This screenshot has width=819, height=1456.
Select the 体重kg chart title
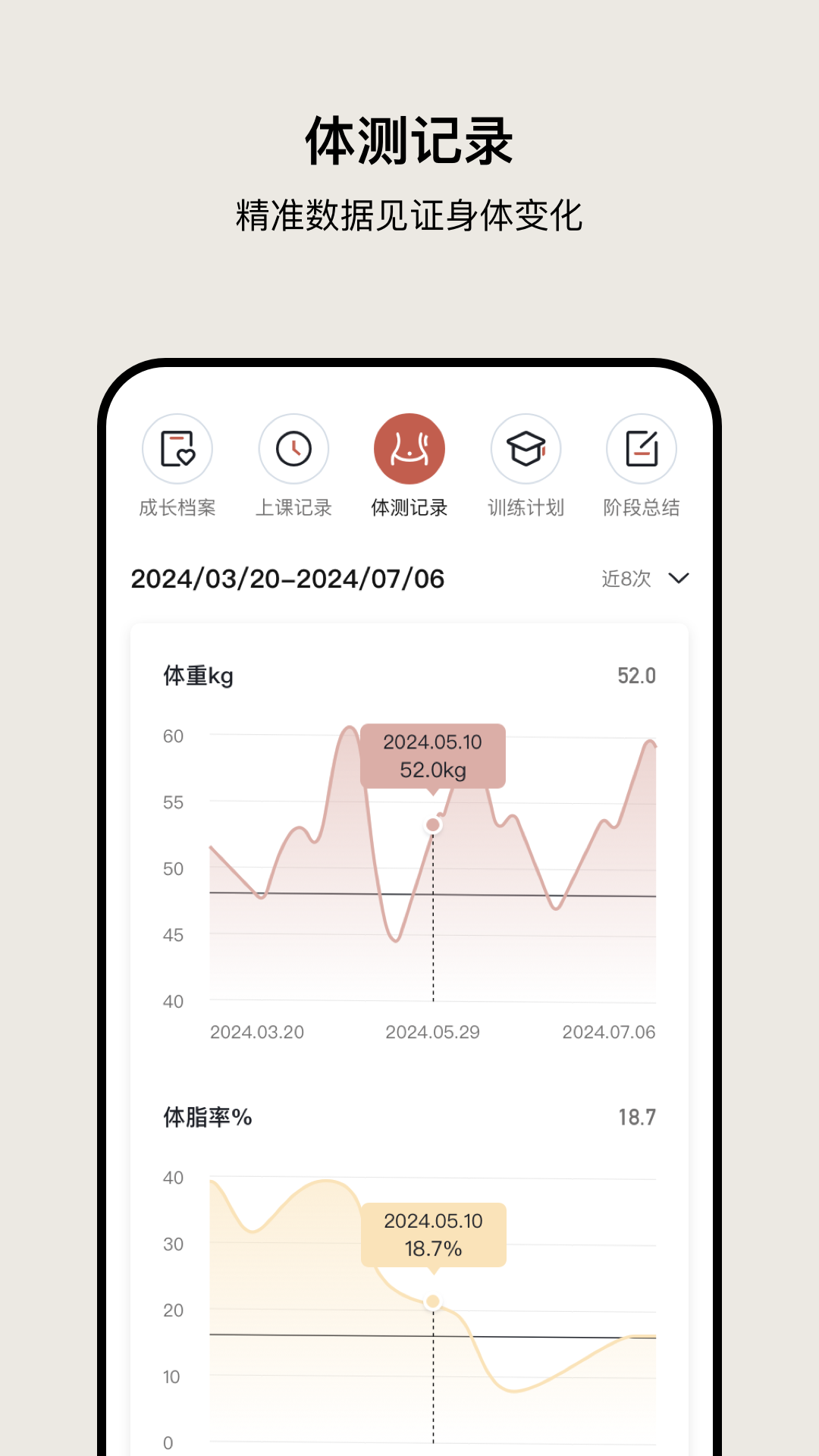[199, 675]
